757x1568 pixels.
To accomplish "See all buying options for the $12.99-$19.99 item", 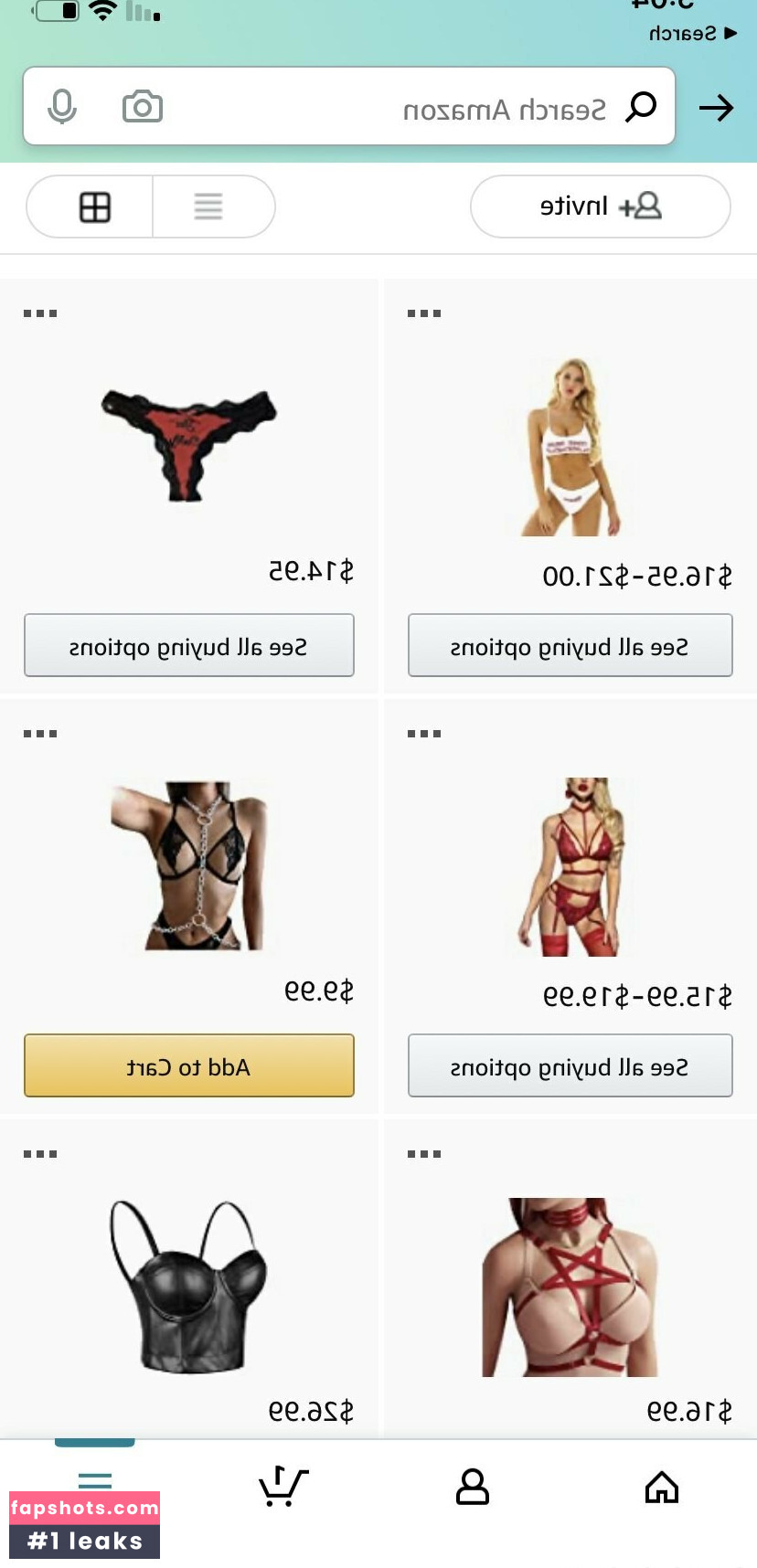I will pyautogui.click(x=570, y=1065).
